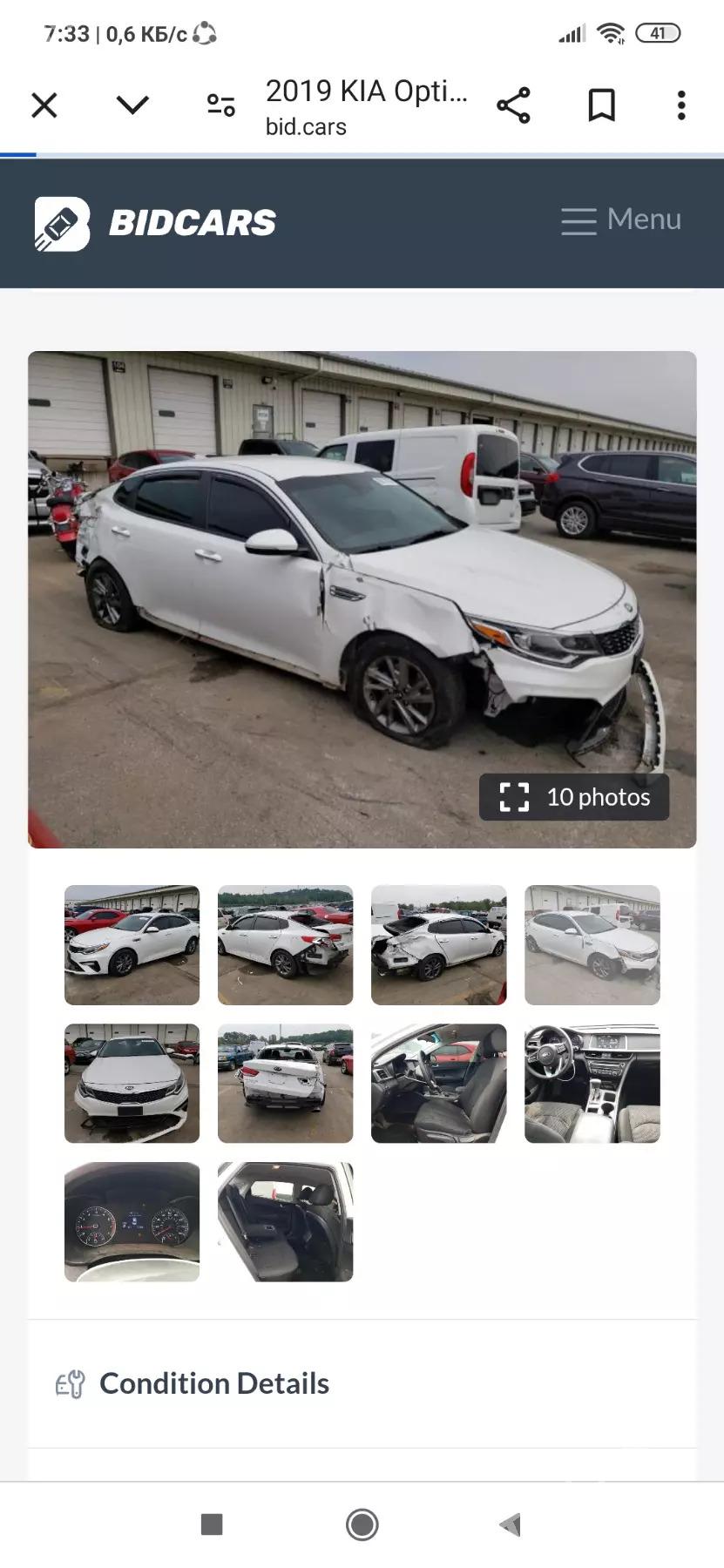Open the speedometer dashboard photo thumbnail
Viewport: 724px width, 1568px height.
pos(131,1221)
